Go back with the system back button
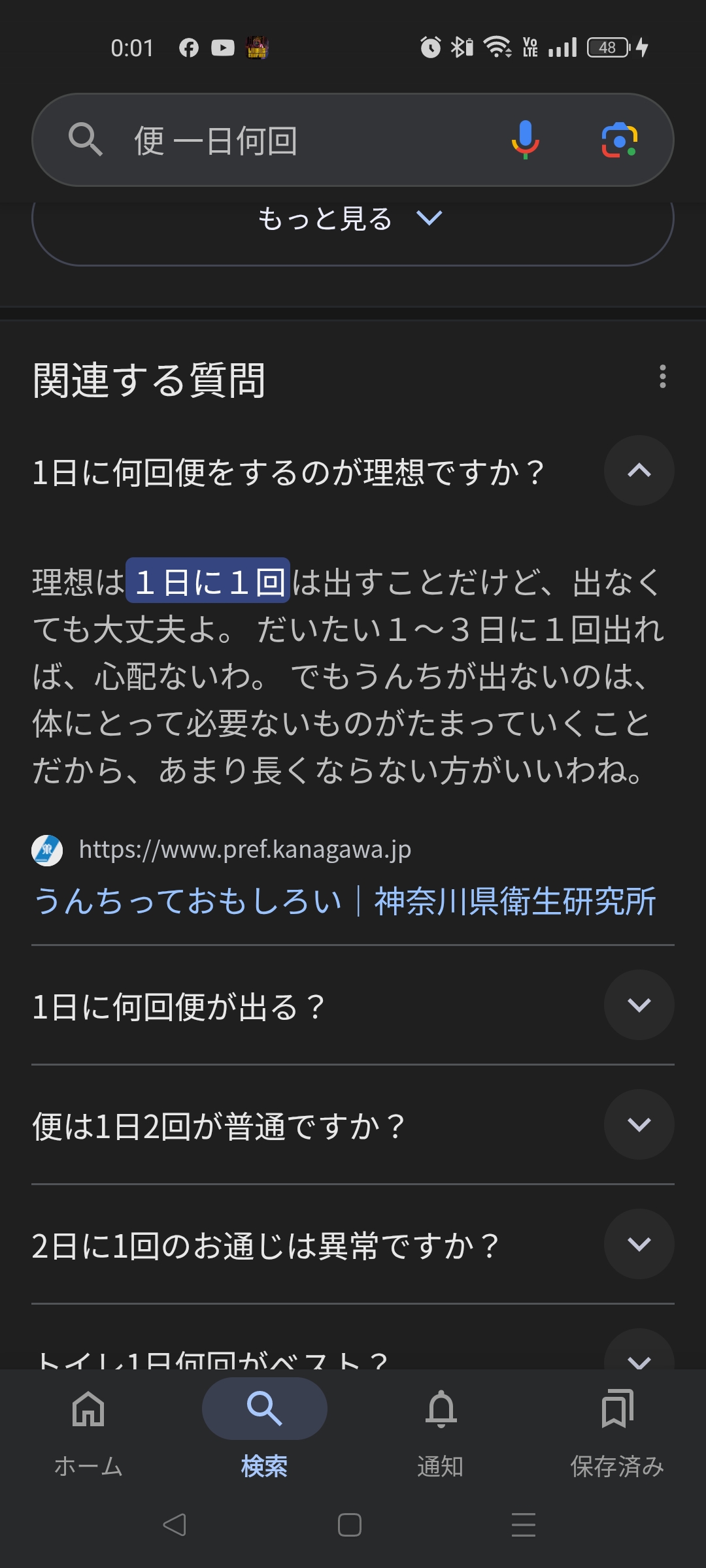This screenshot has width=706, height=1568. (175, 1525)
